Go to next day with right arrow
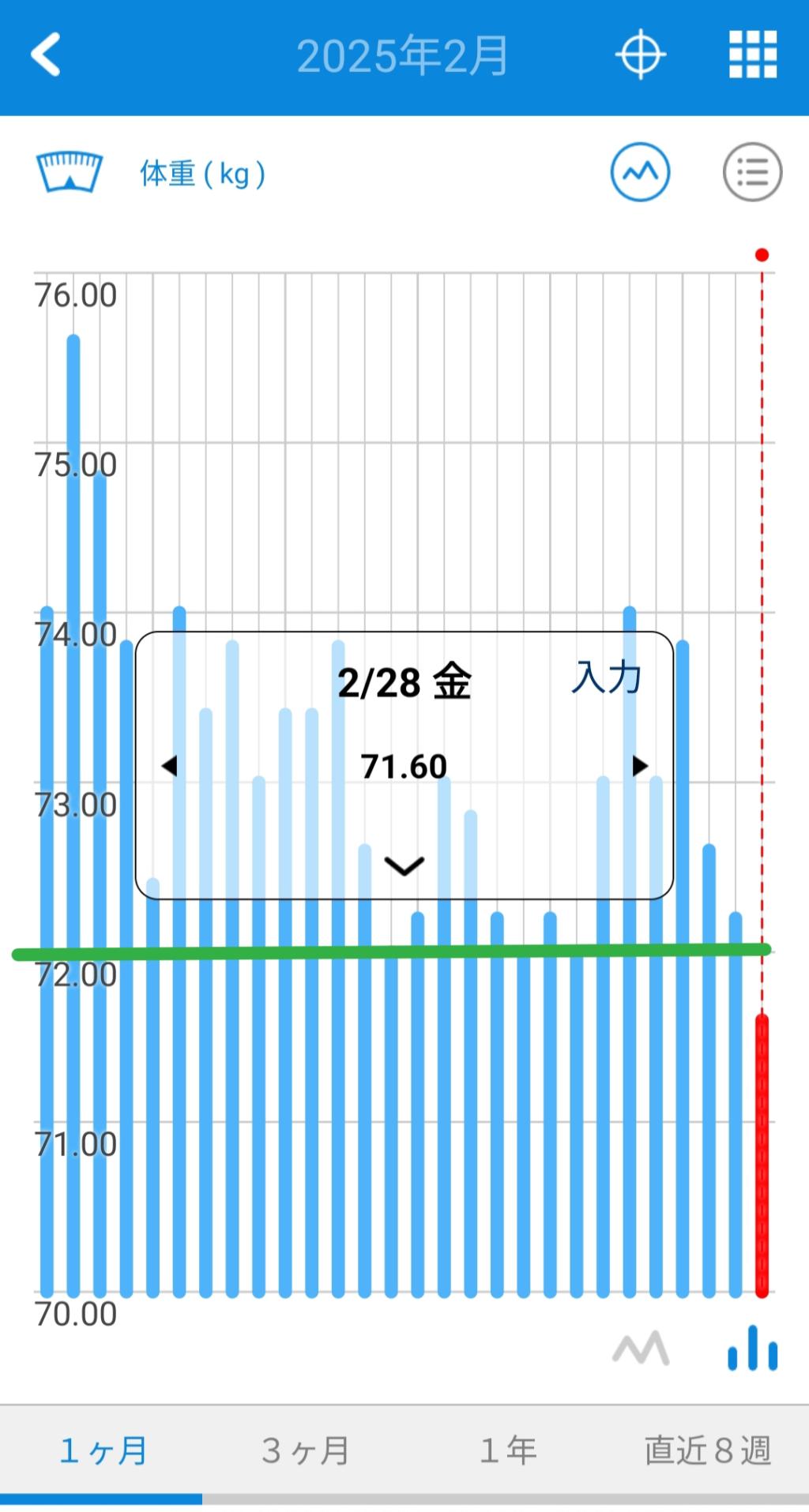 coord(640,766)
